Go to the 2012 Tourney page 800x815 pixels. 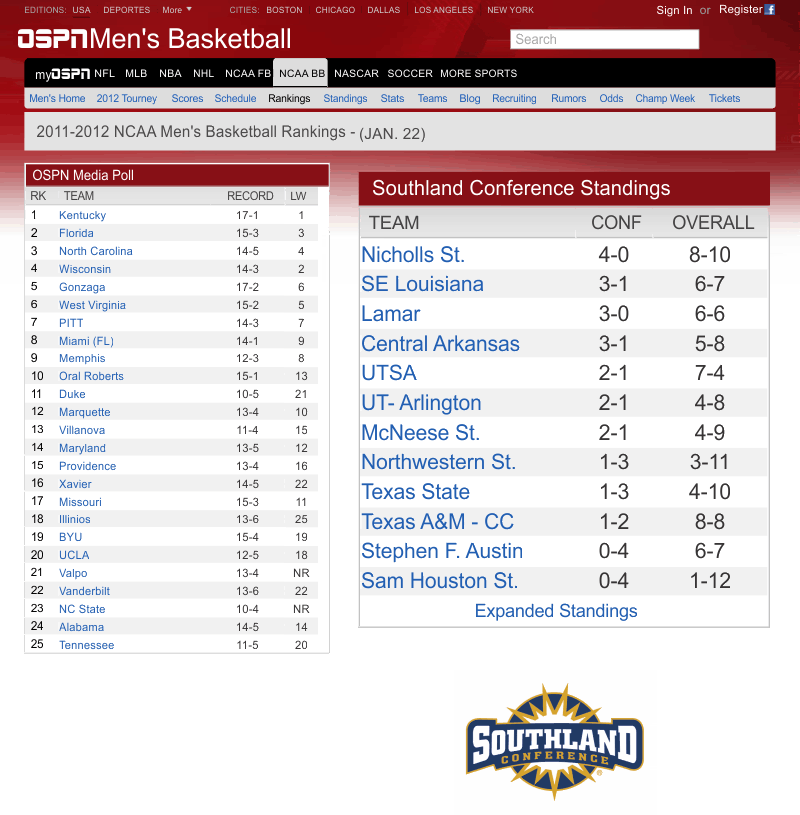click(127, 98)
